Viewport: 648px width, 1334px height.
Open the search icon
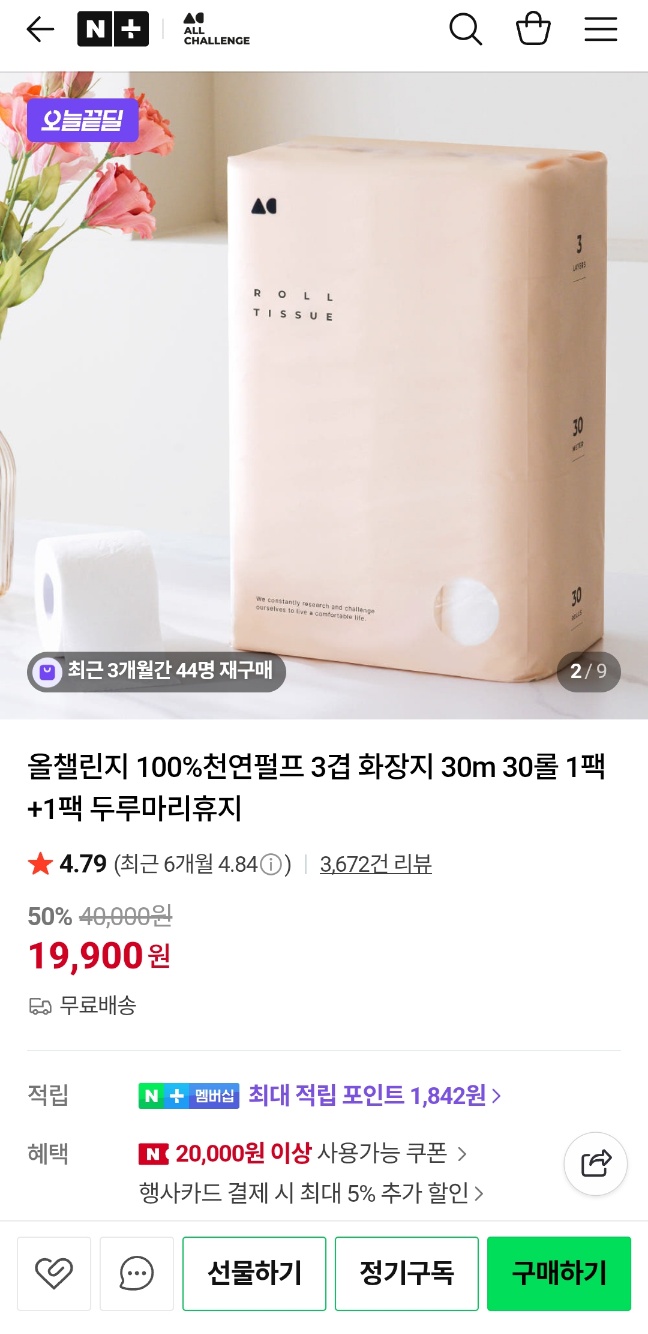(465, 30)
